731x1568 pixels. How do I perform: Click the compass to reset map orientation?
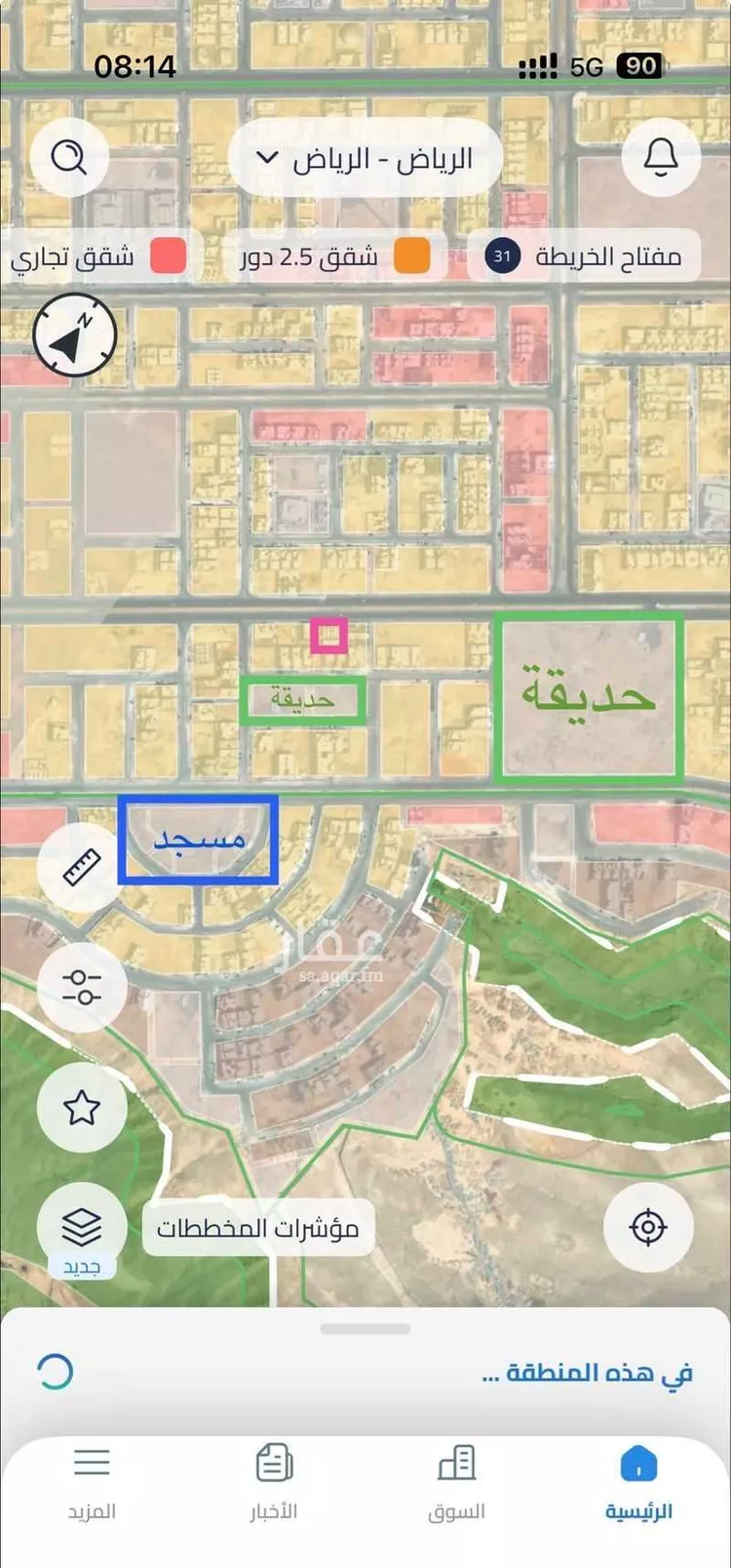tap(74, 335)
